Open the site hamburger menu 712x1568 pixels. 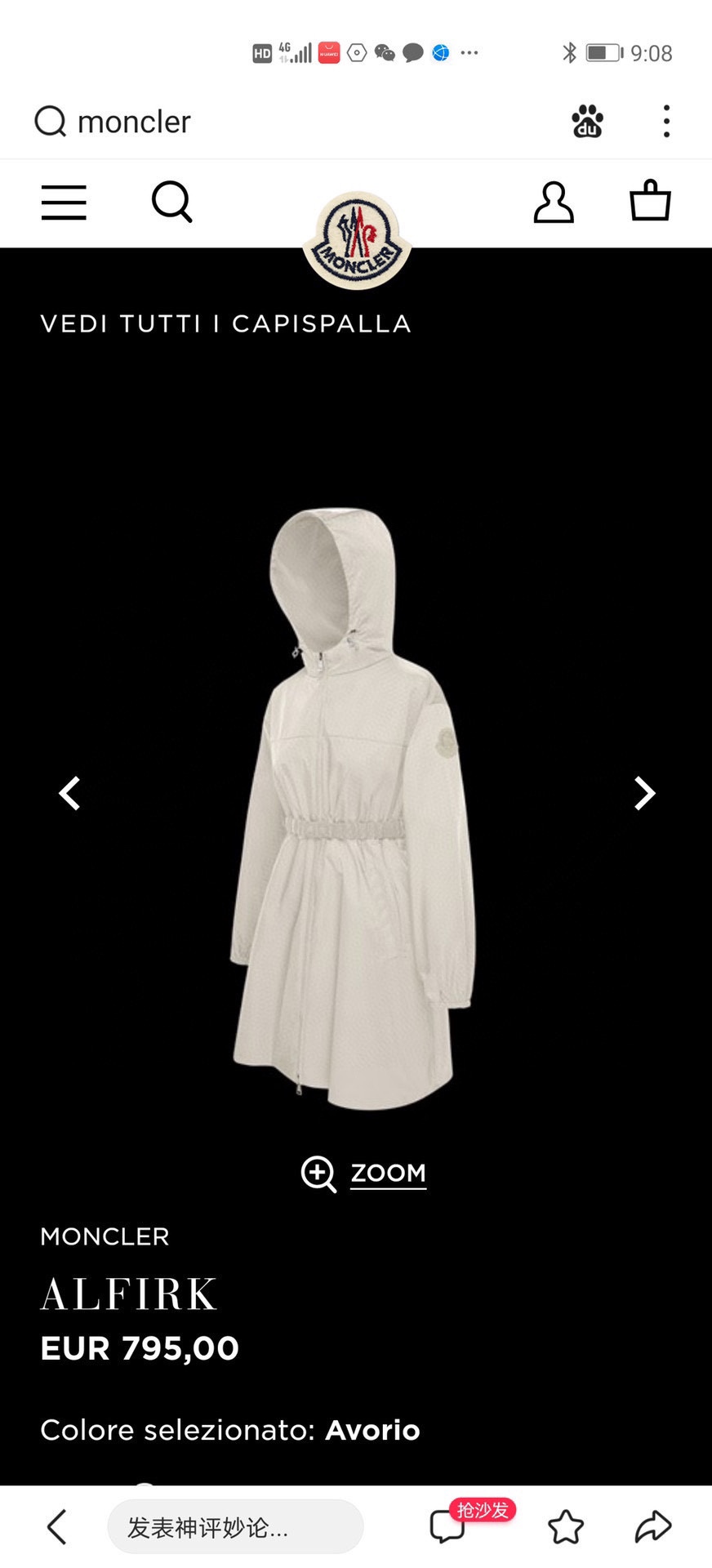pyautogui.click(x=64, y=202)
